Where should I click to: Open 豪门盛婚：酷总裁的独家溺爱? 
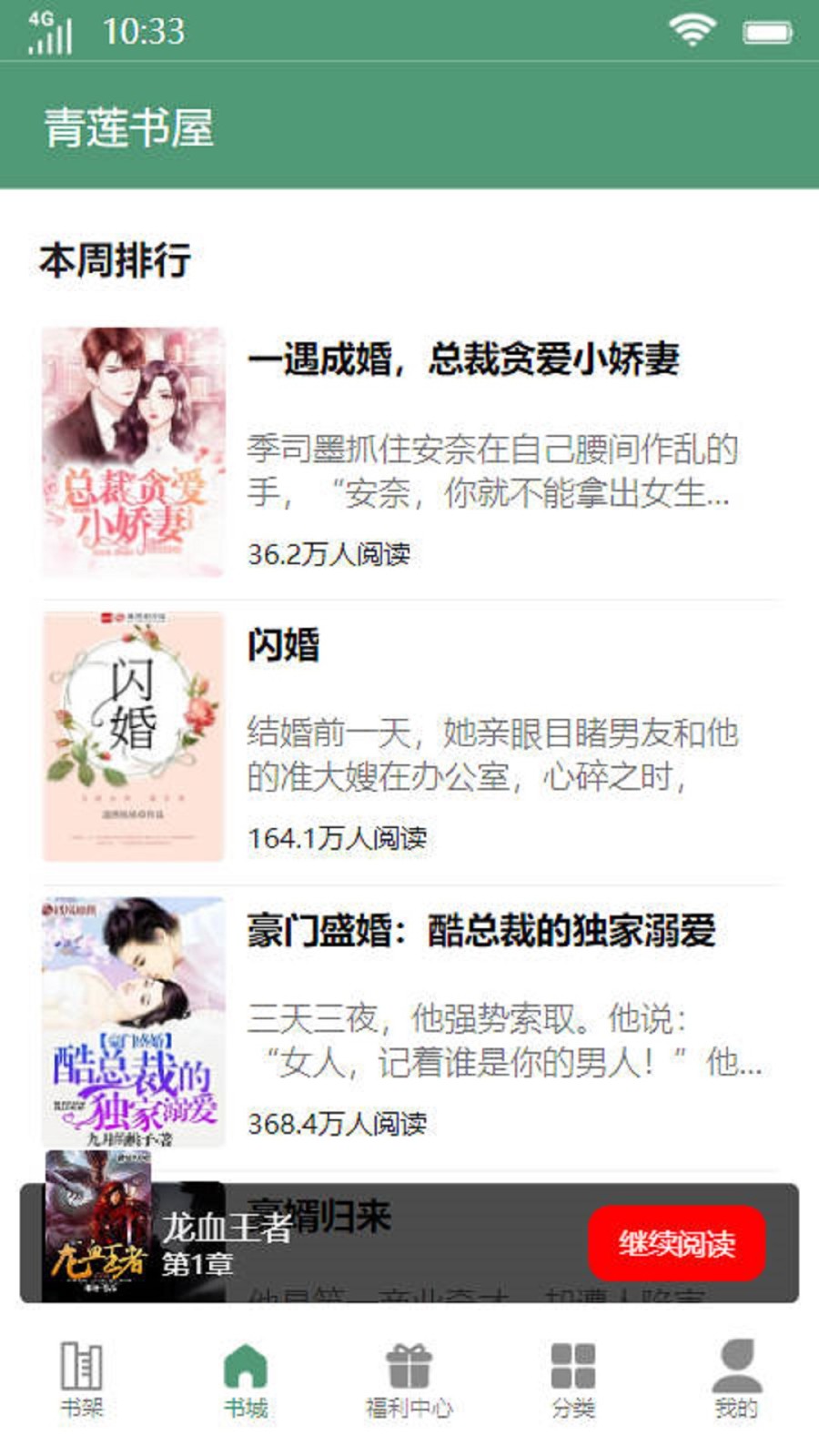(480, 931)
